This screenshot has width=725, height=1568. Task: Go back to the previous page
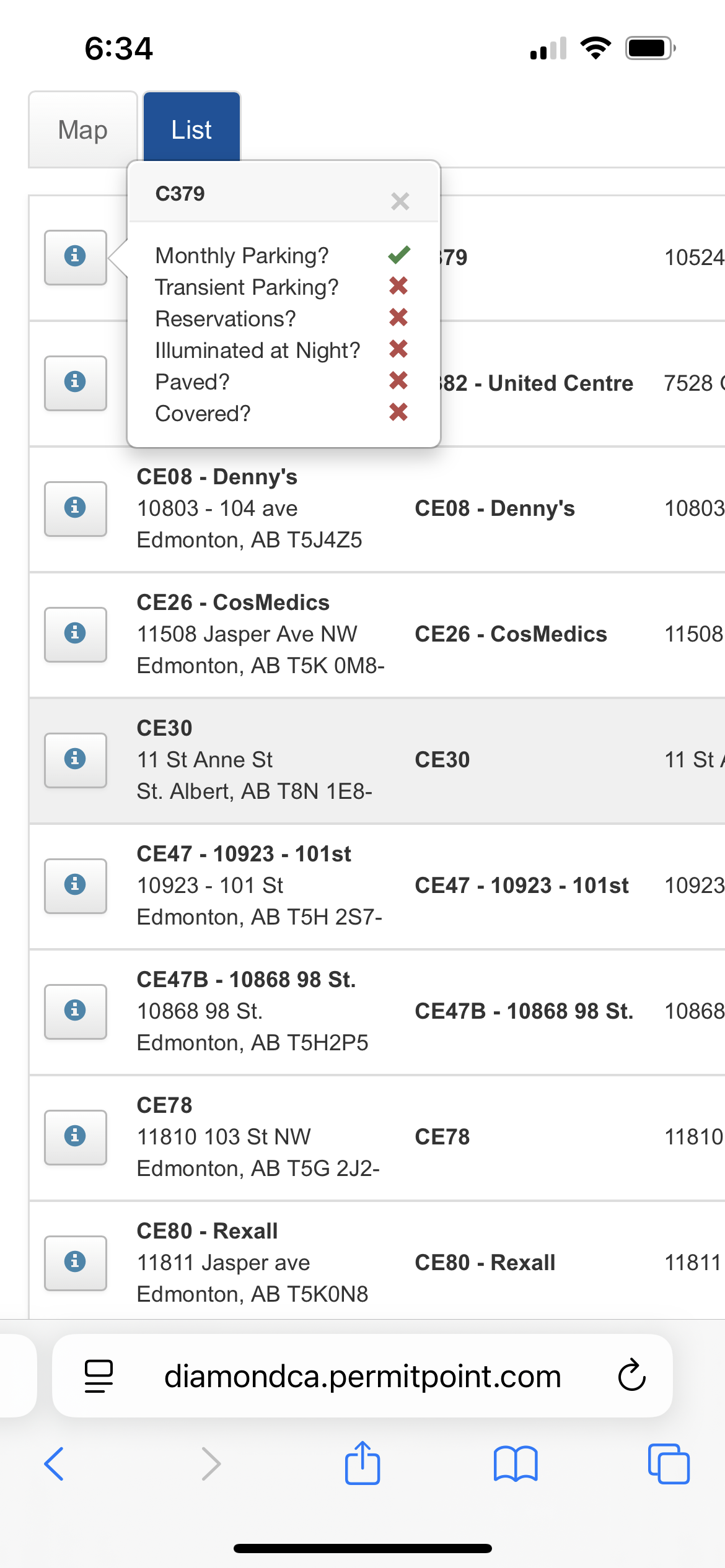55,1464
